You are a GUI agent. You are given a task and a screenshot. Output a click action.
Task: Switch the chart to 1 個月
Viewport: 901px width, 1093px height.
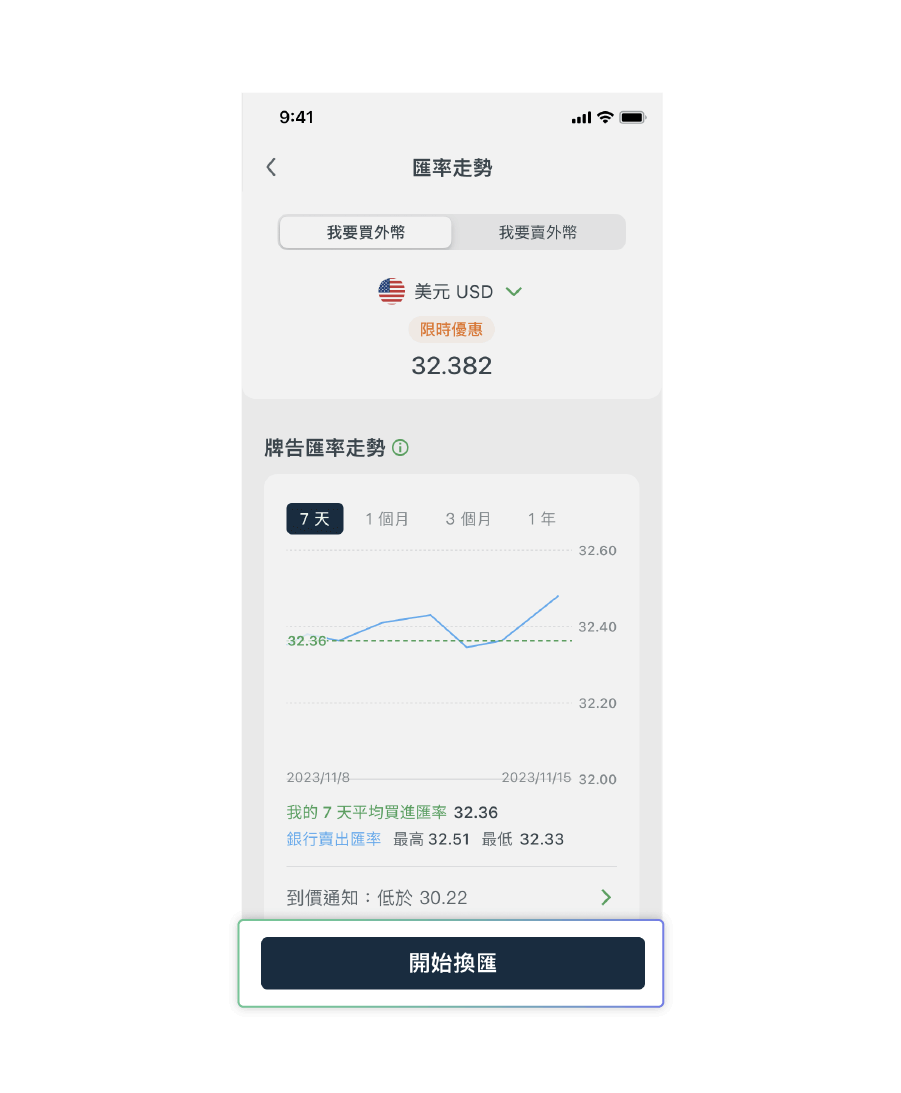[387, 519]
